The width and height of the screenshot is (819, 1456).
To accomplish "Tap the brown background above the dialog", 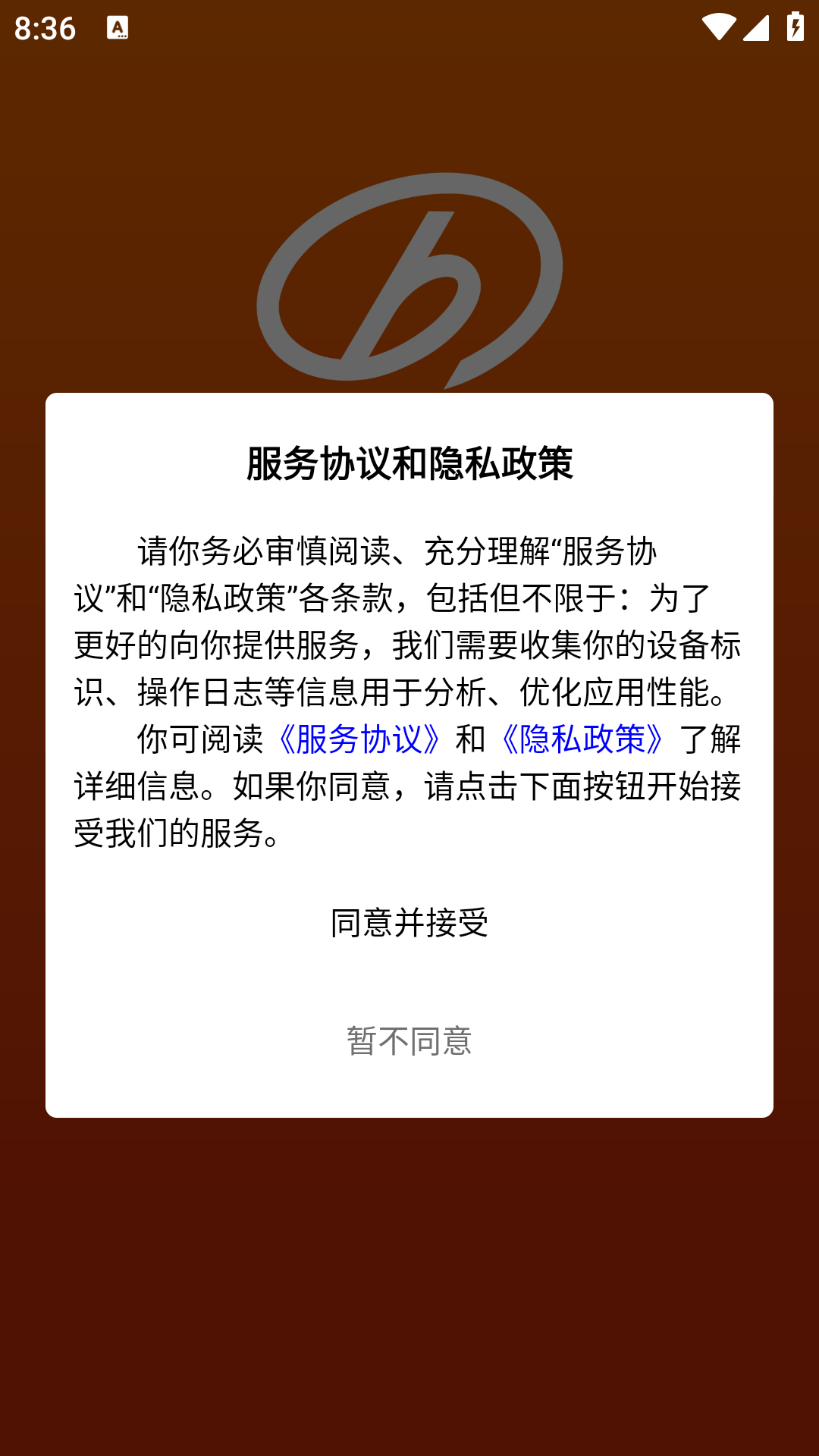I will [x=409, y=114].
